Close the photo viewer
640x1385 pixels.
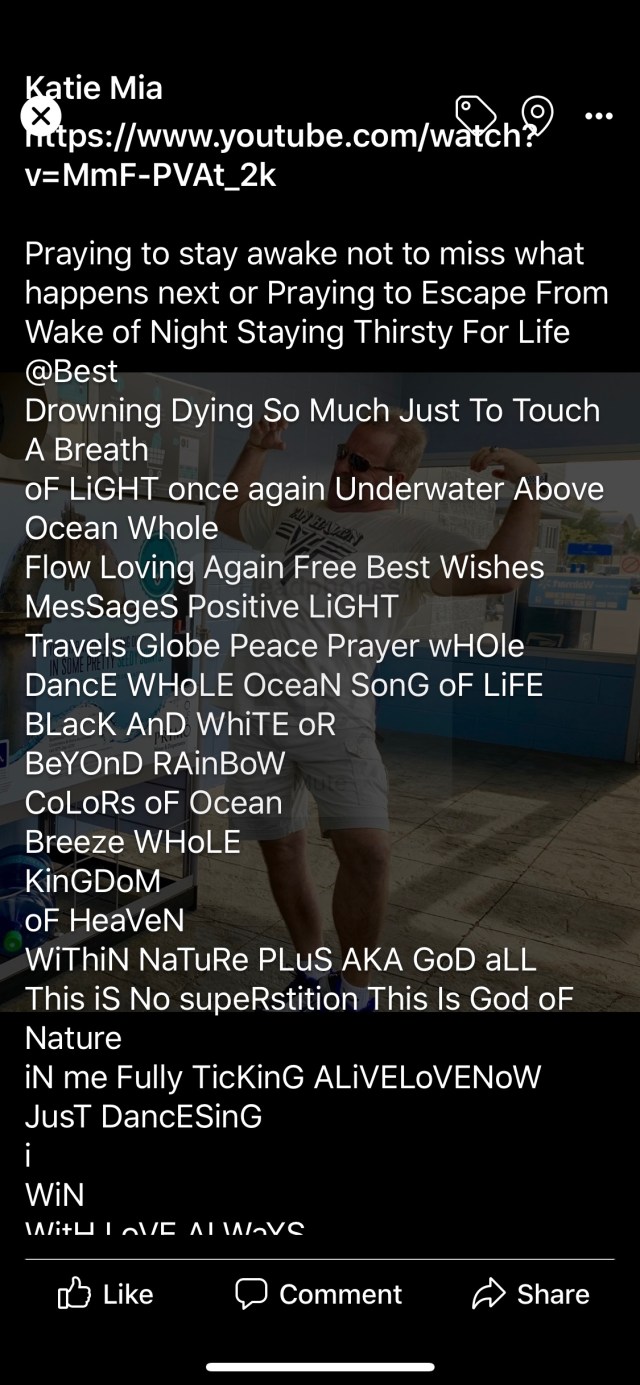tap(41, 116)
